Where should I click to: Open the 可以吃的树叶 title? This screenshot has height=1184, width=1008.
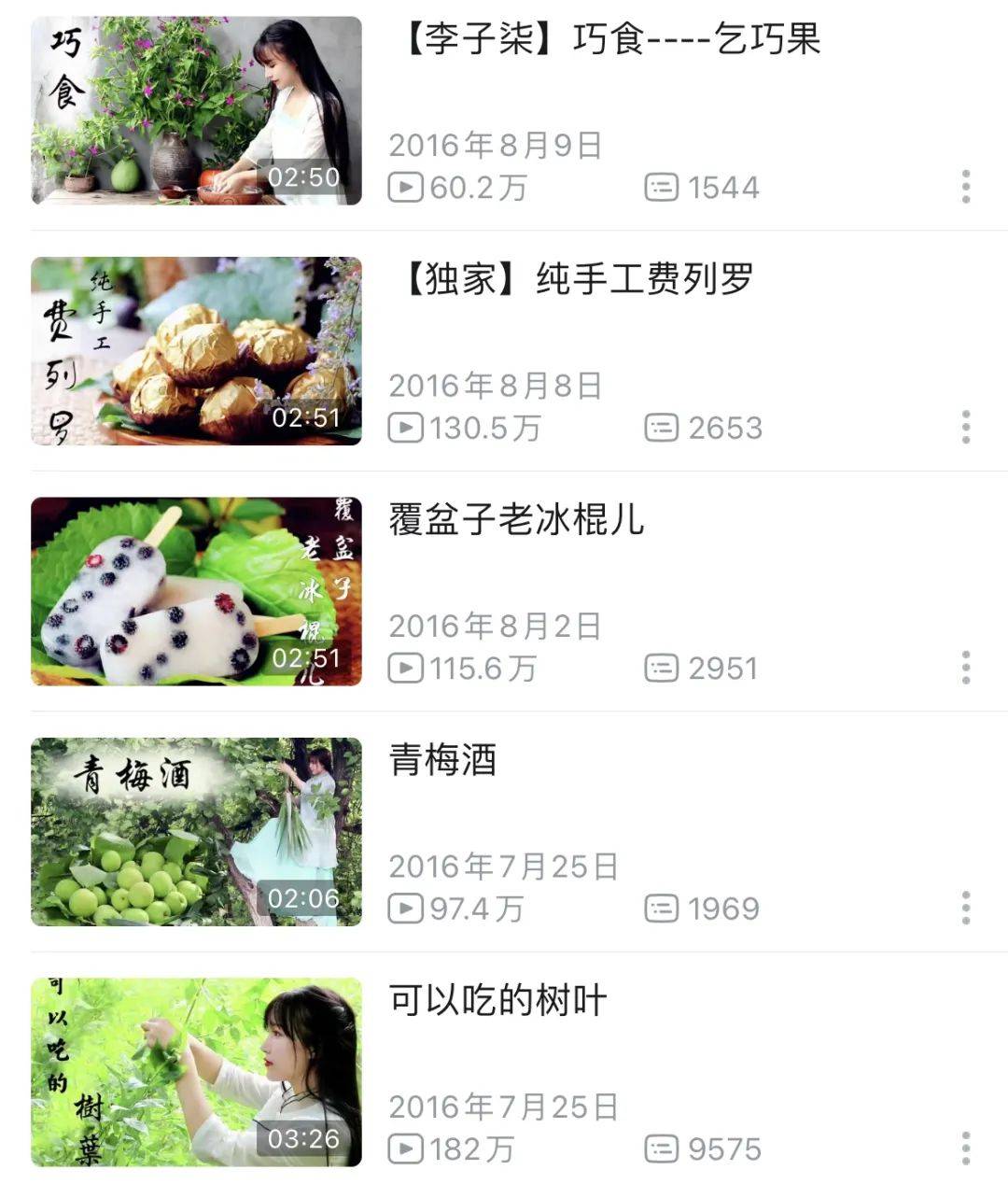[497, 1001]
